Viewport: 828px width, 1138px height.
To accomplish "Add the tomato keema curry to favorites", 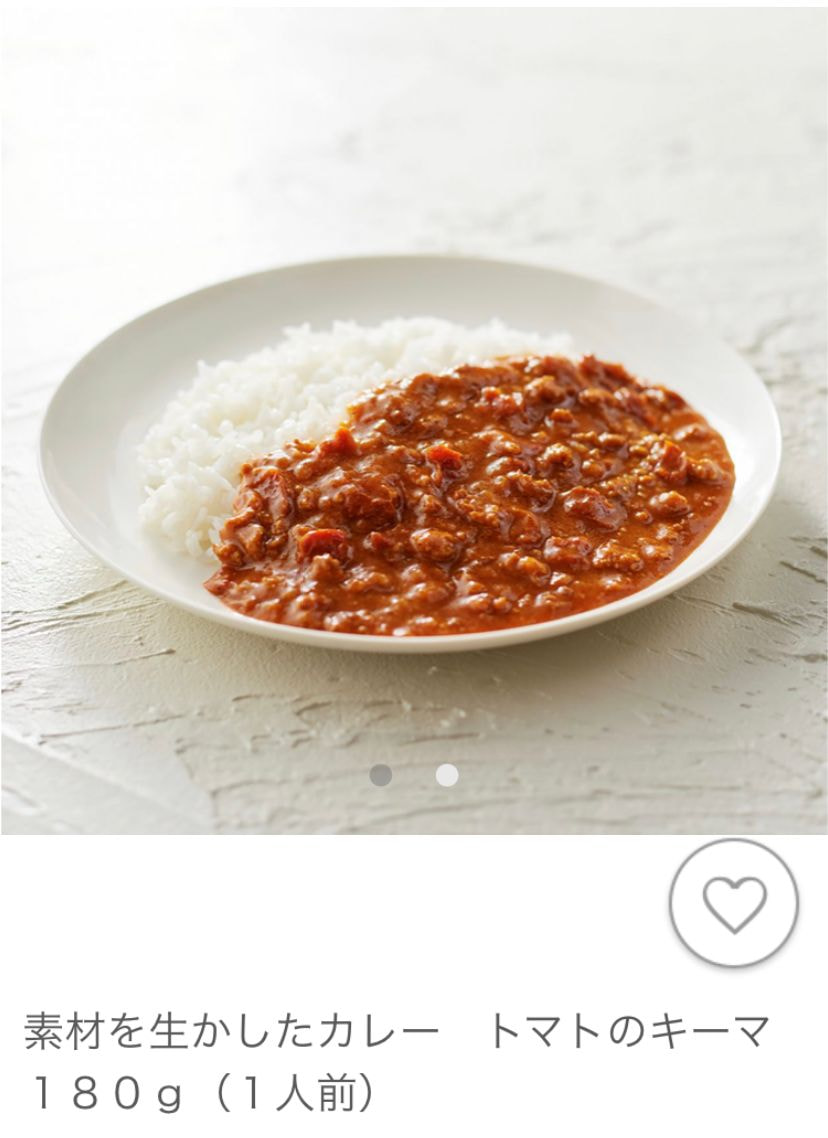I will tap(734, 903).
